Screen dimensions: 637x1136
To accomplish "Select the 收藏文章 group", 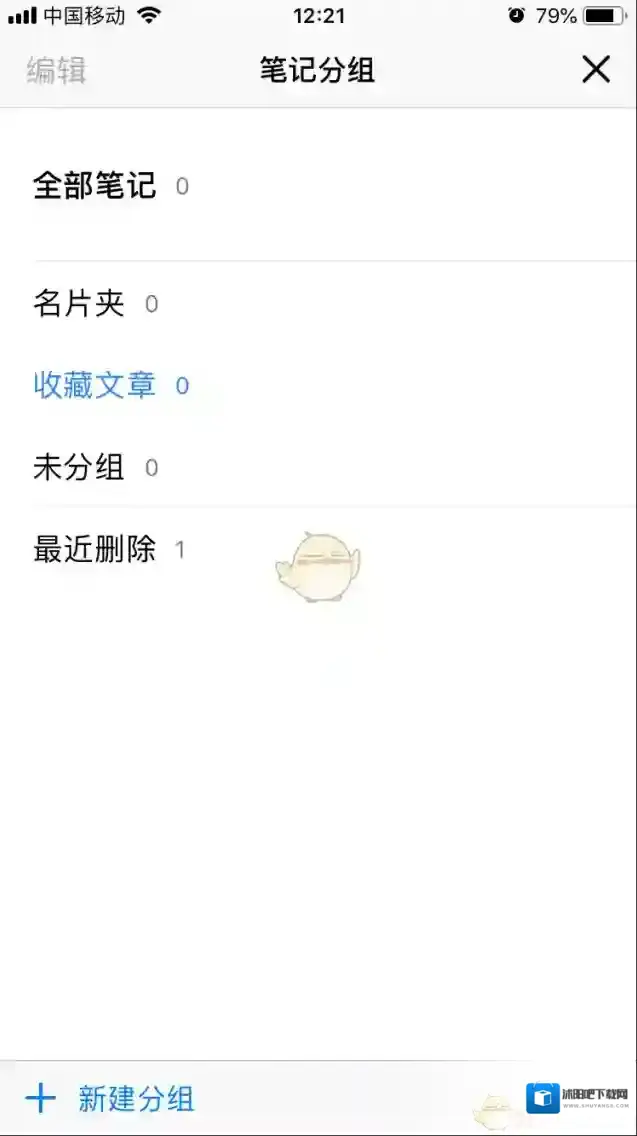I will tap(95, 386).
